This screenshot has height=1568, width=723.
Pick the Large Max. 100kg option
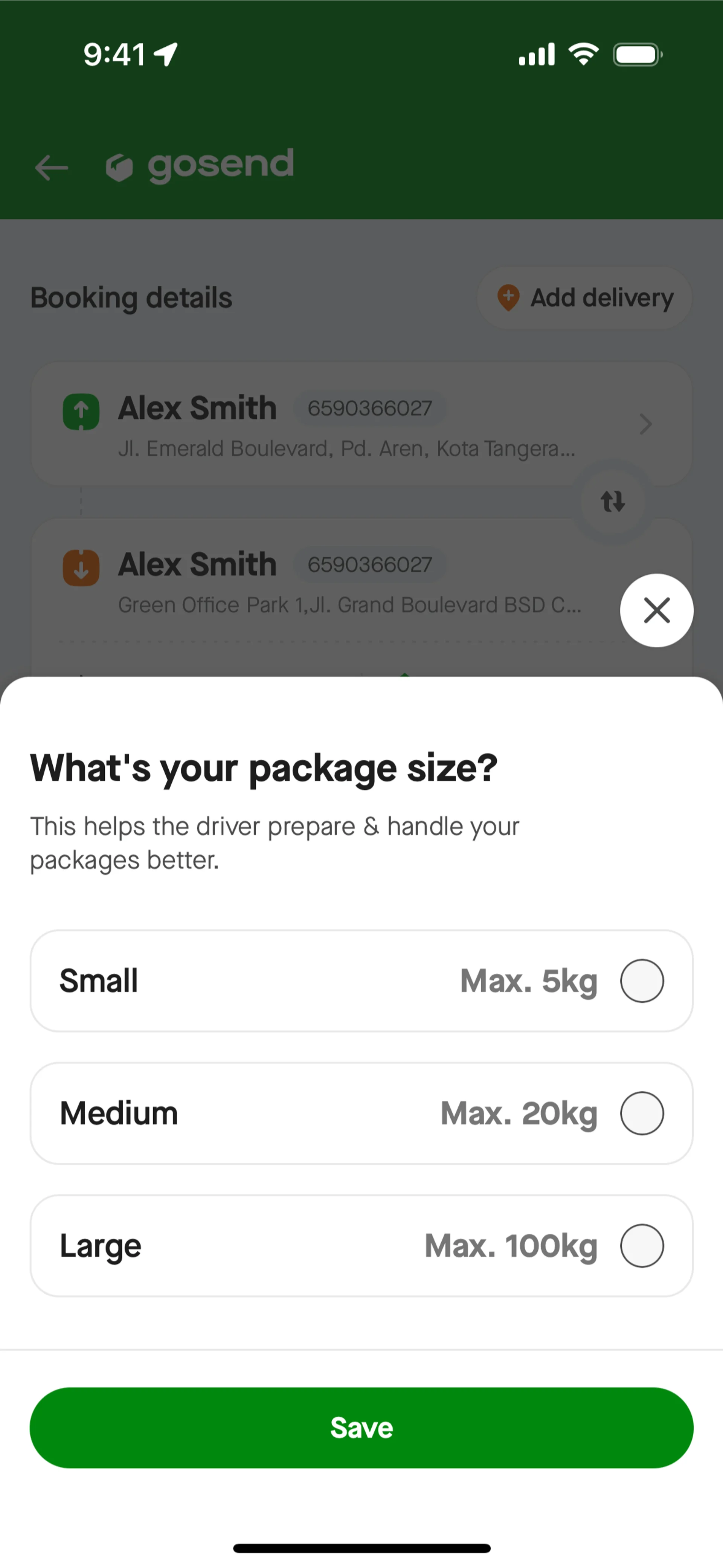[x=641, y=1245]
